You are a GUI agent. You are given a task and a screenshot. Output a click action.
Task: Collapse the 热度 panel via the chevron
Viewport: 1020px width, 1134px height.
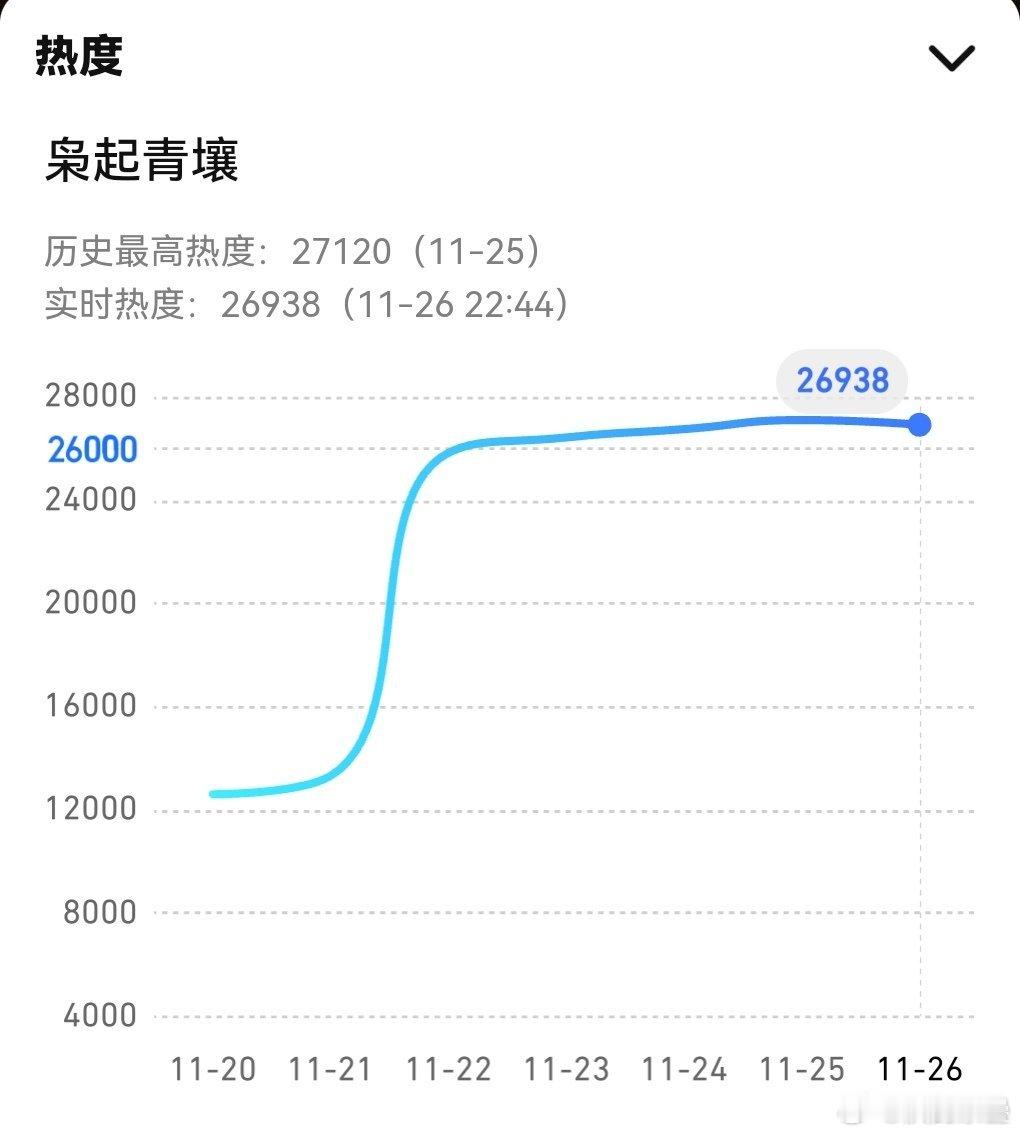(952, 56)
